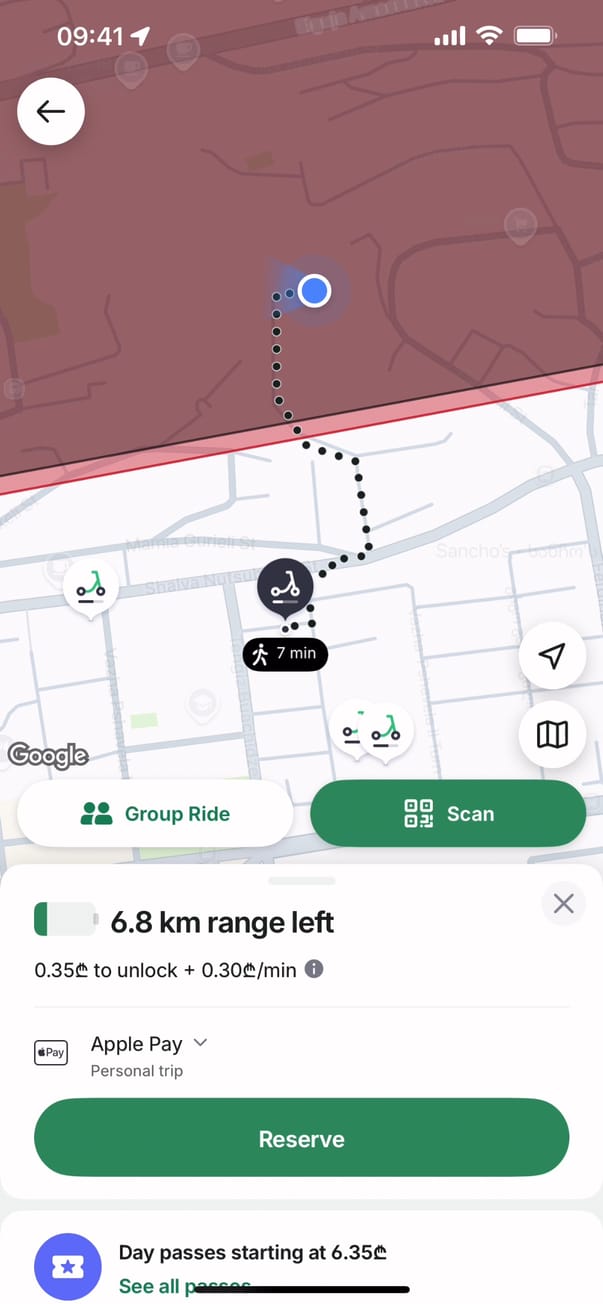Change Apple Pay payment method
This screenshot has height=1304, width=603.
[x=150, y=1044]
